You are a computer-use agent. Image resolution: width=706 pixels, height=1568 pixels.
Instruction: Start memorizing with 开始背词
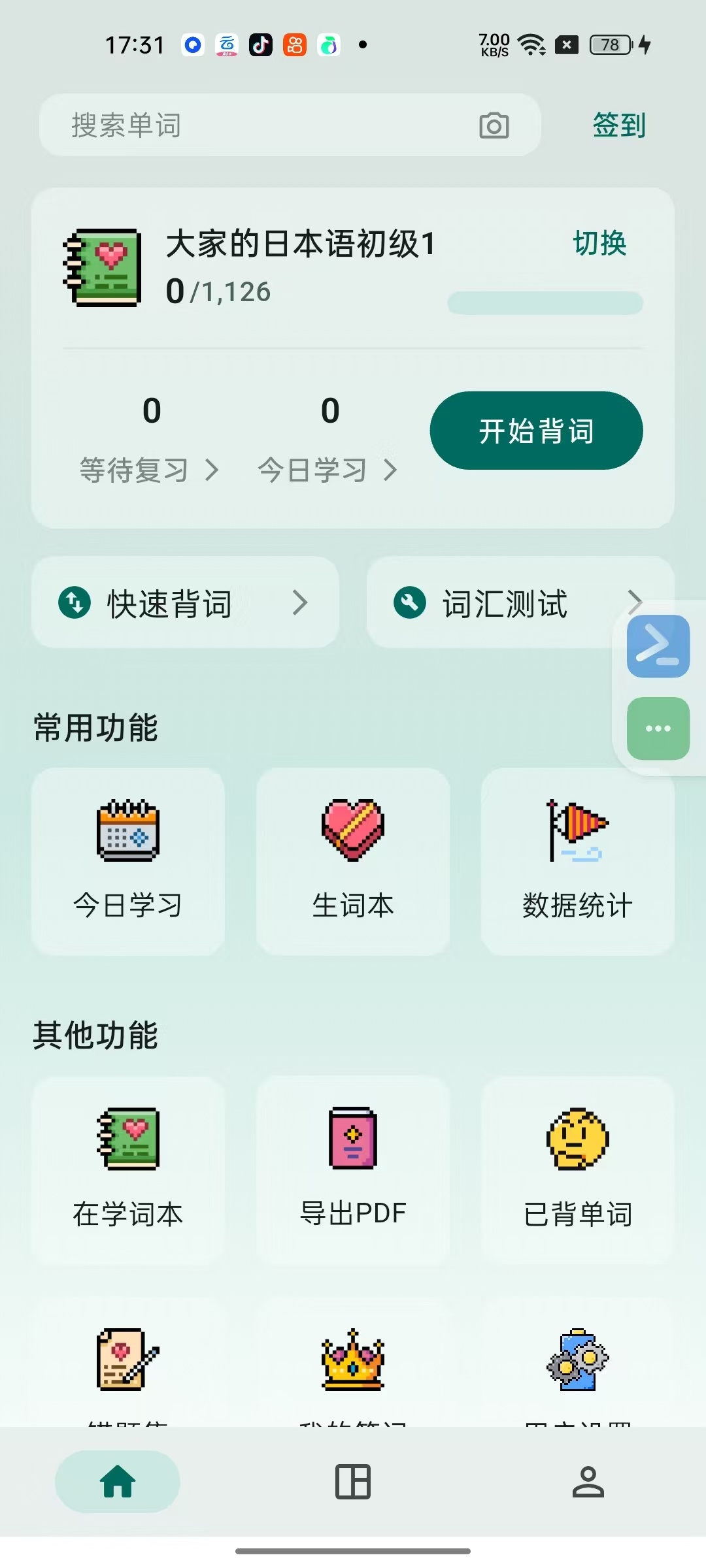pos(536,431)
